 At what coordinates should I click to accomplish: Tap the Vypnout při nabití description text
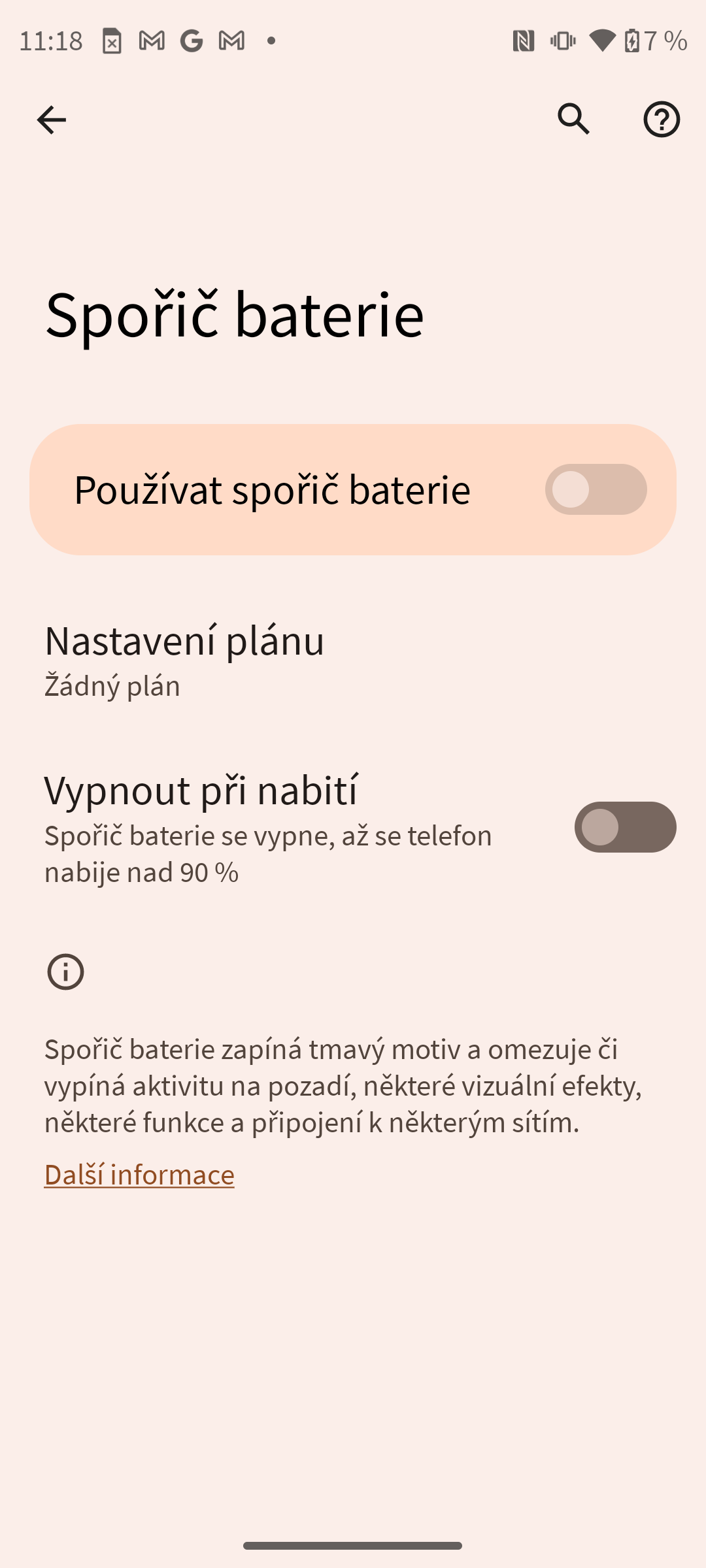[268, 851]
